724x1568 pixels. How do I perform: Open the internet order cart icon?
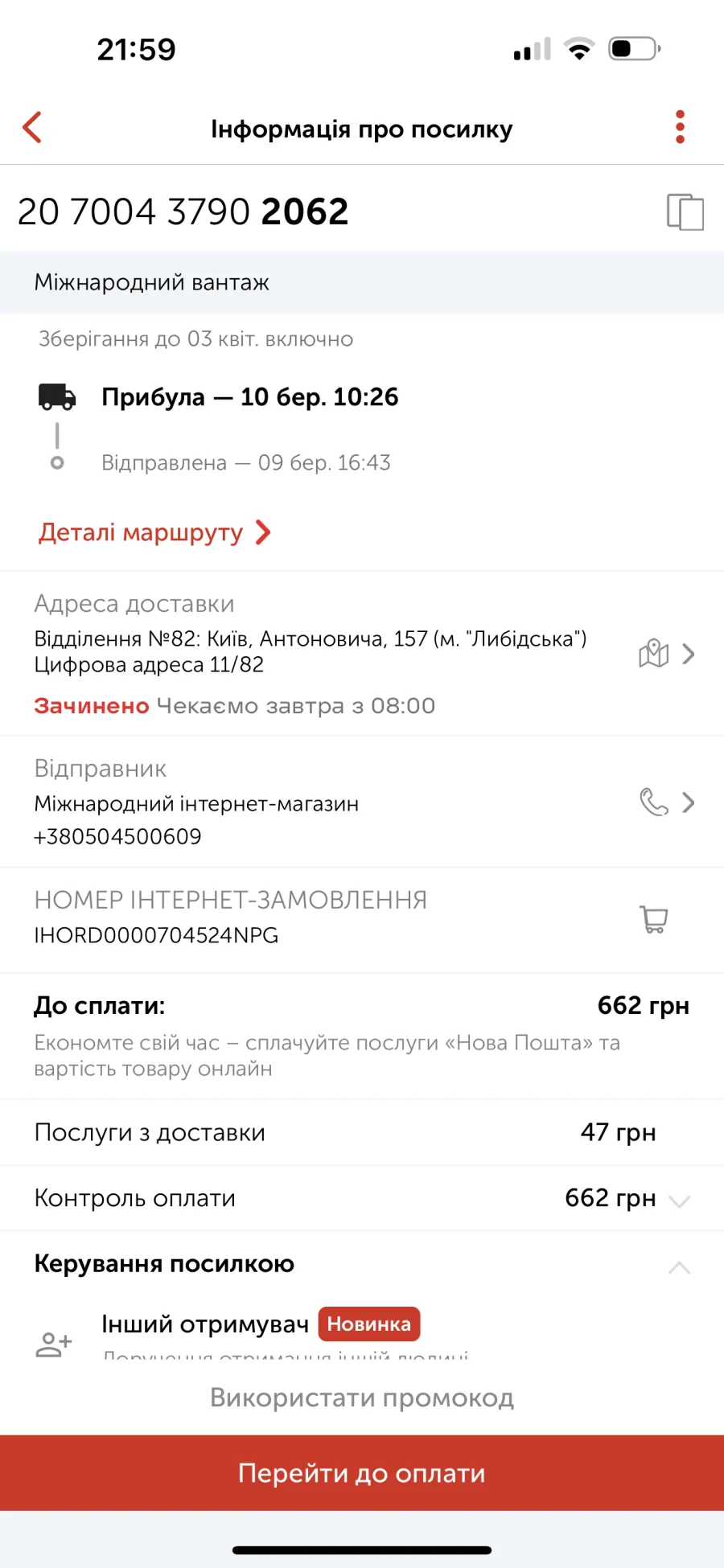tap(654, 918)
